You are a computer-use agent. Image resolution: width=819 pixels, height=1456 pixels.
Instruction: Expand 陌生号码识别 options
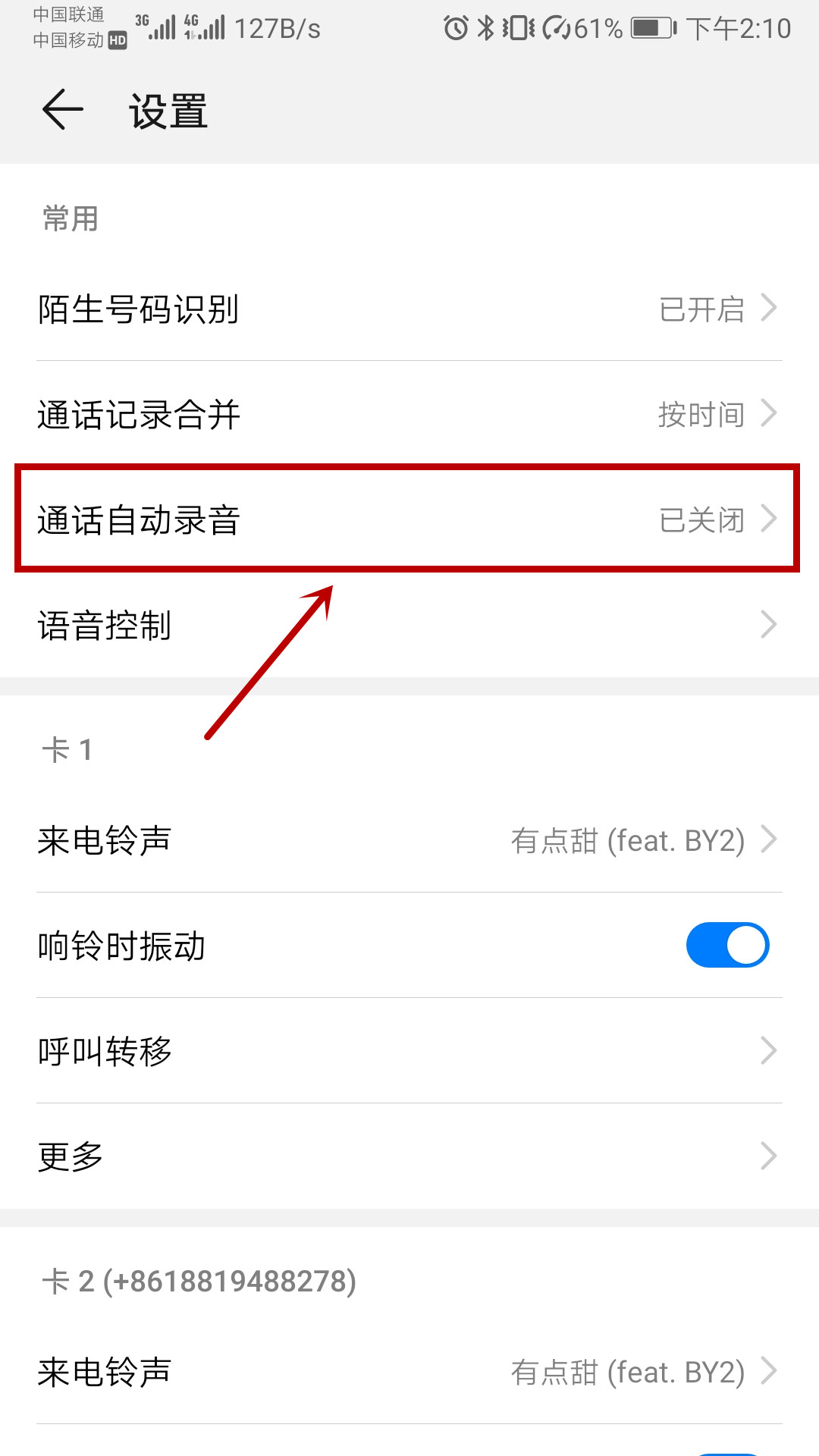click(409, 309)
